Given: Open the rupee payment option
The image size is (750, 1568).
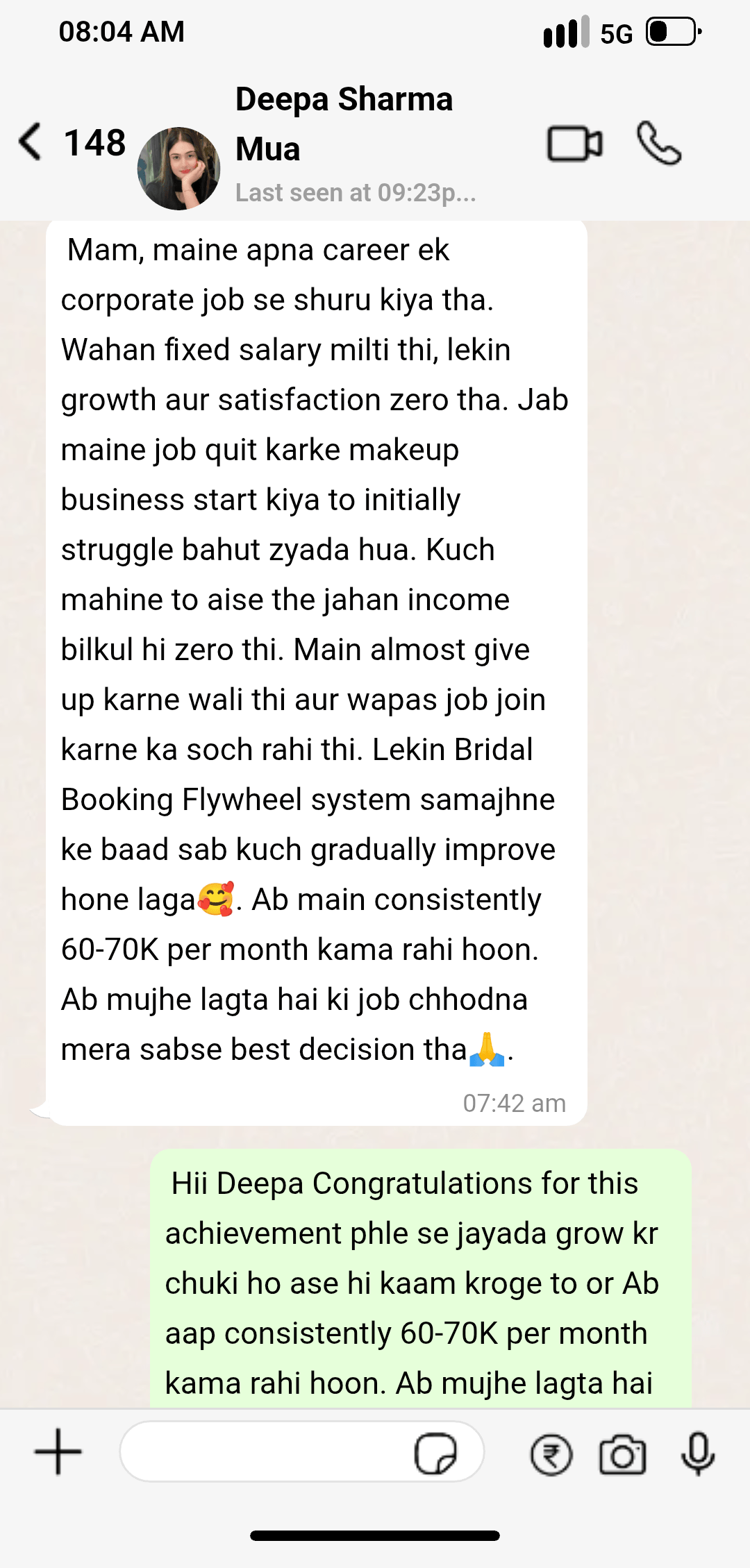Looking at the screenshot, I should click(551, 1455).
